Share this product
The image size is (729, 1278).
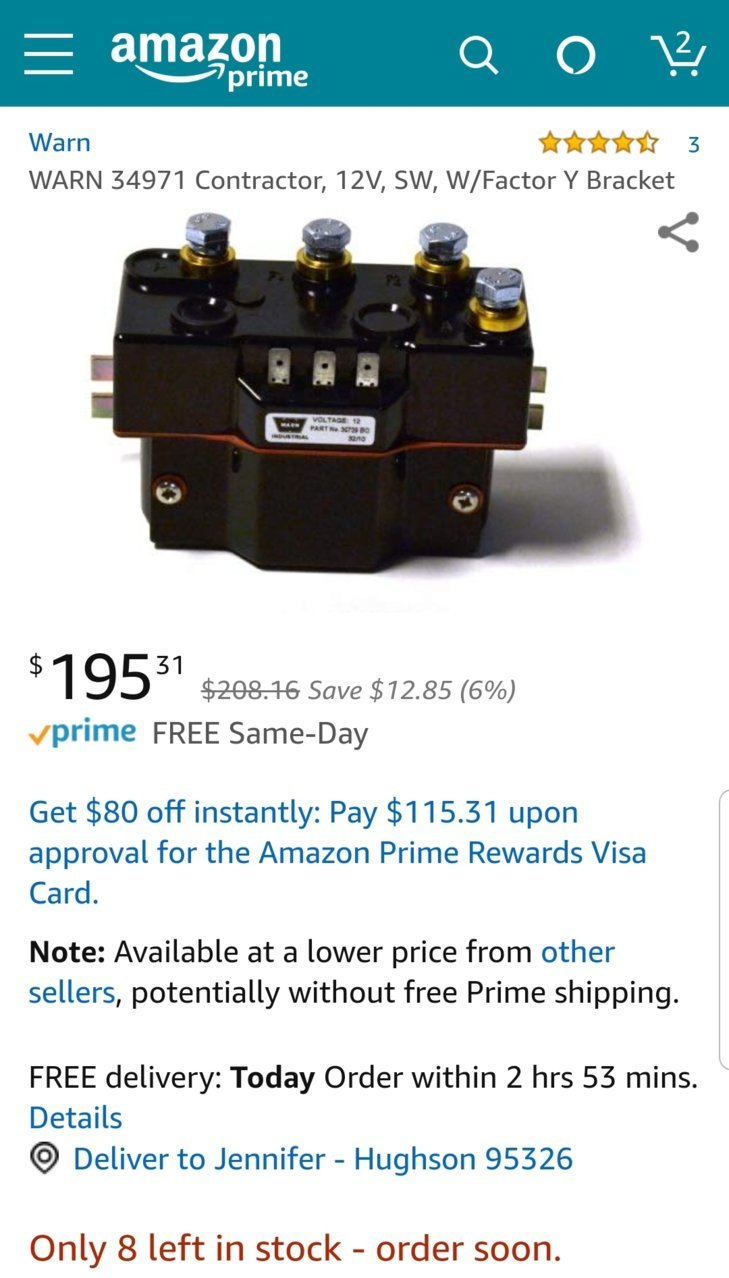point(678,232)
